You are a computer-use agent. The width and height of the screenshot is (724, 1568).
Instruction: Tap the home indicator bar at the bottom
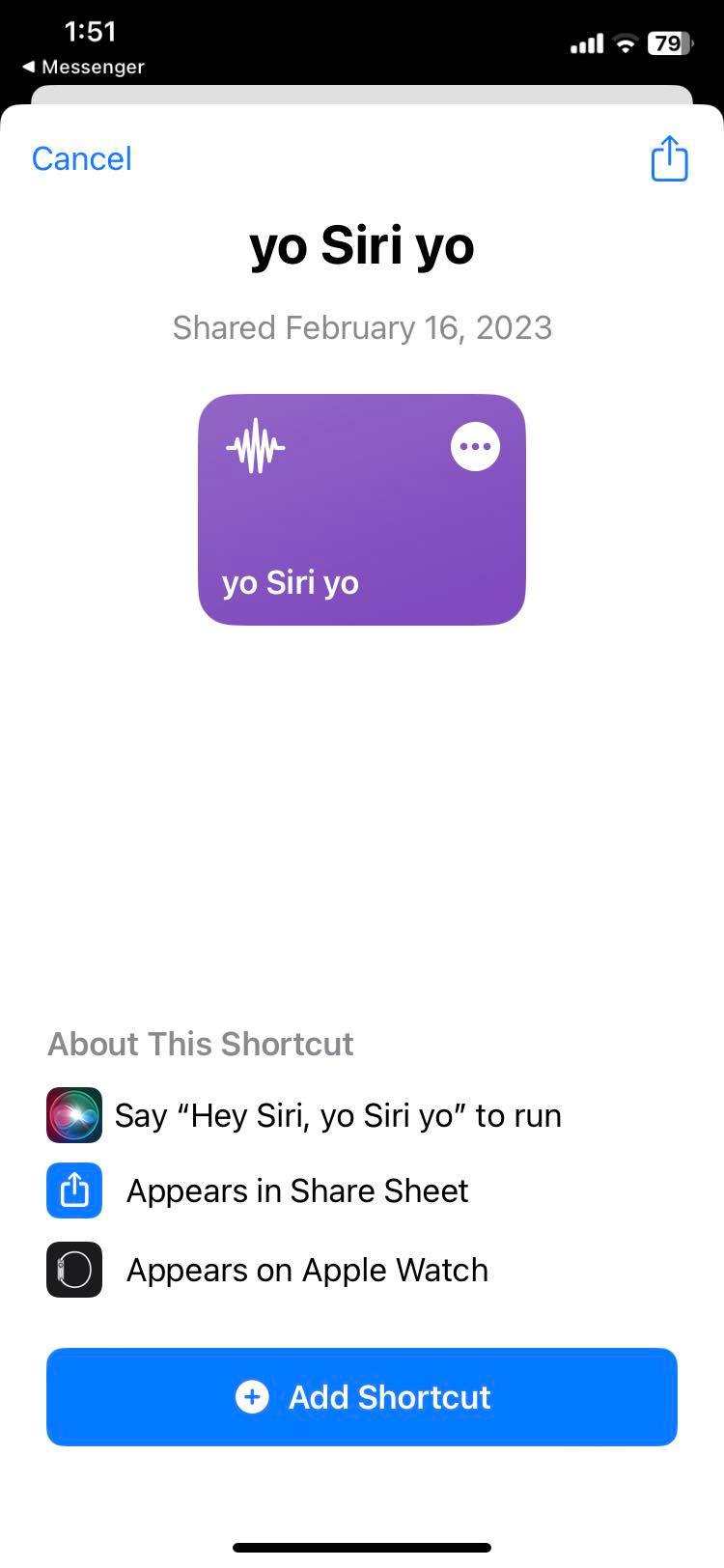(x=361, y=1547)
